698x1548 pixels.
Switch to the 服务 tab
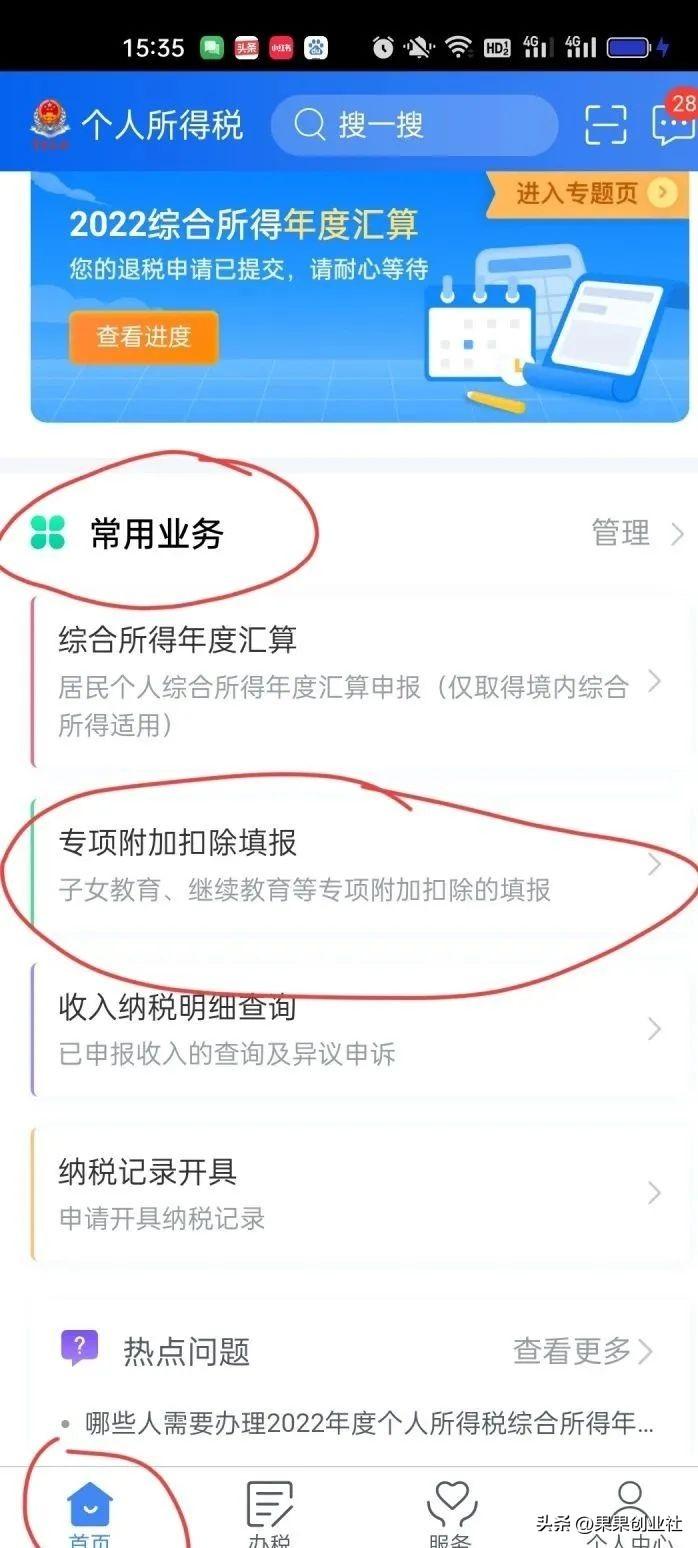coord(451,1512)
